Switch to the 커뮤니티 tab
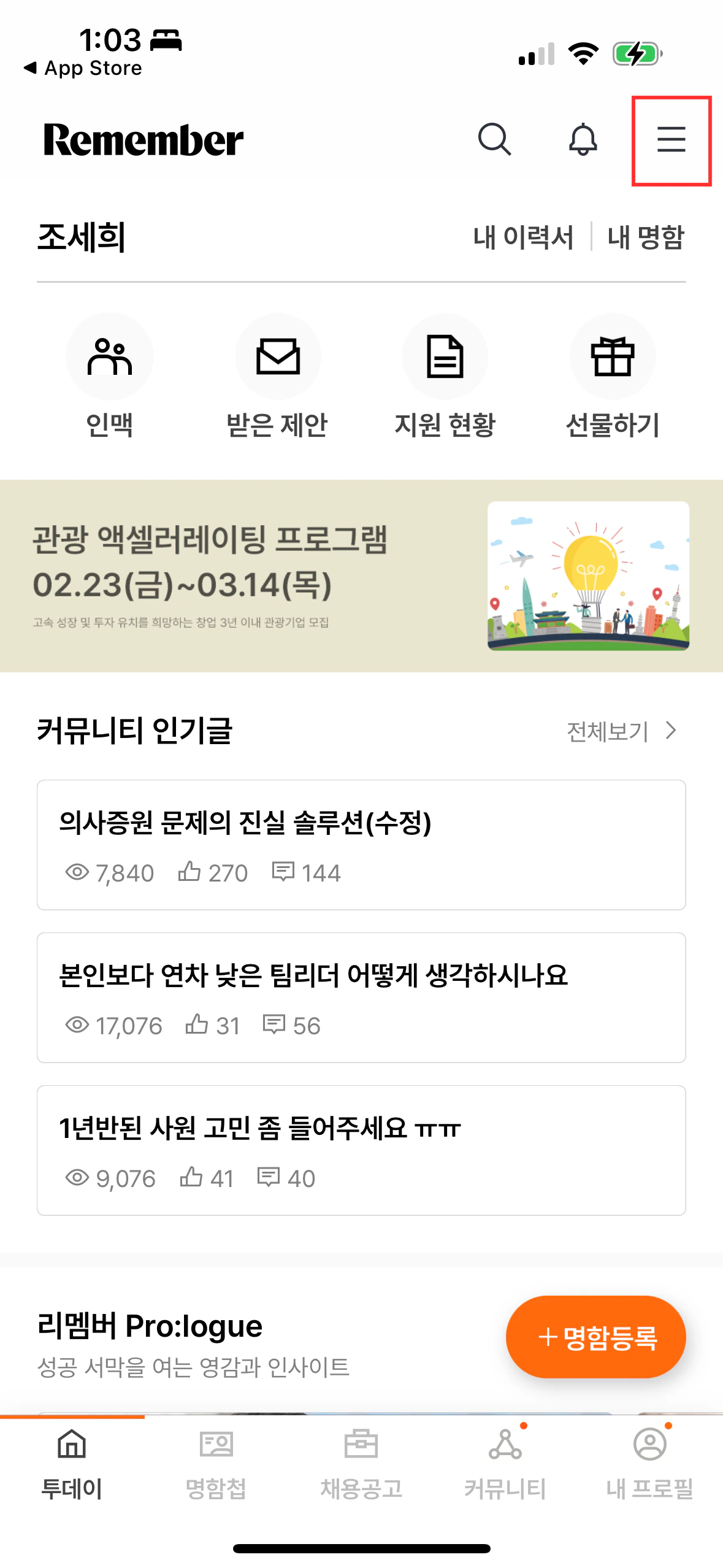Viewport: 723px width, 1568px height. [505, 1462]
